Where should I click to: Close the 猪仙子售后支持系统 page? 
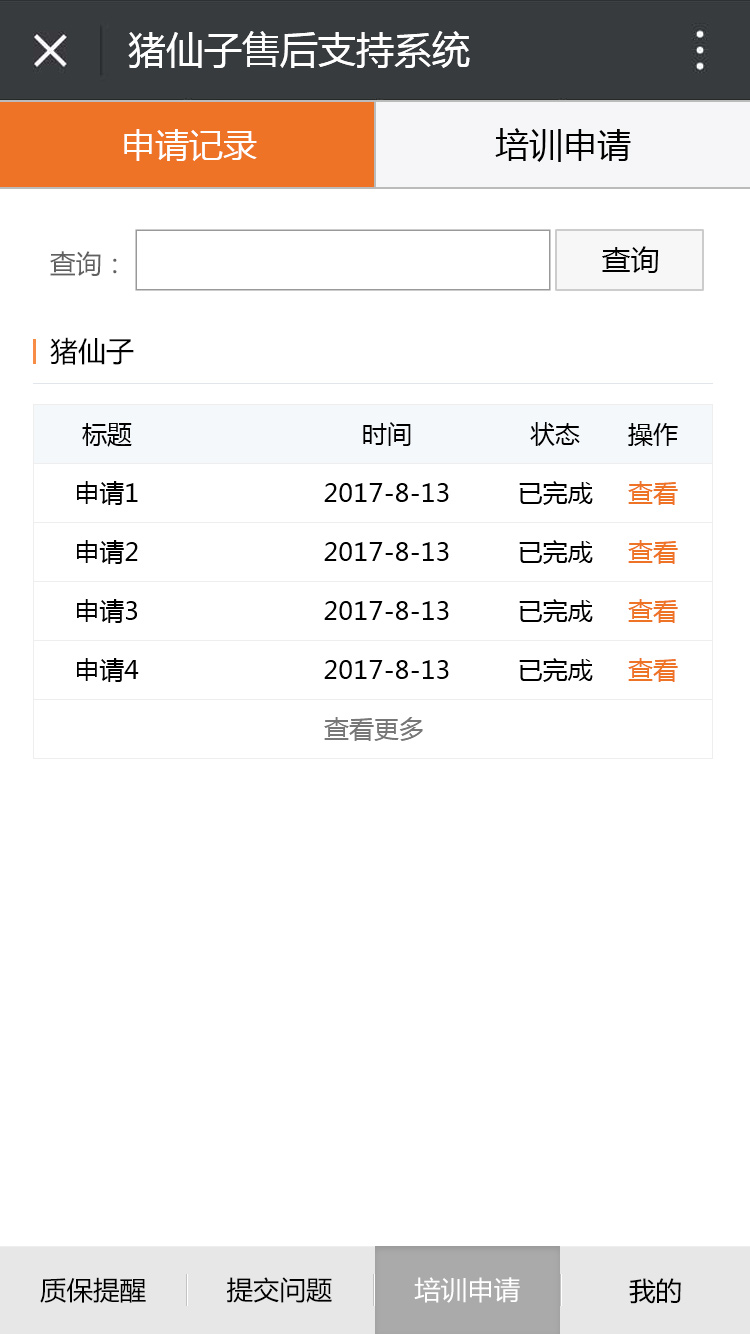pos(50,50)
